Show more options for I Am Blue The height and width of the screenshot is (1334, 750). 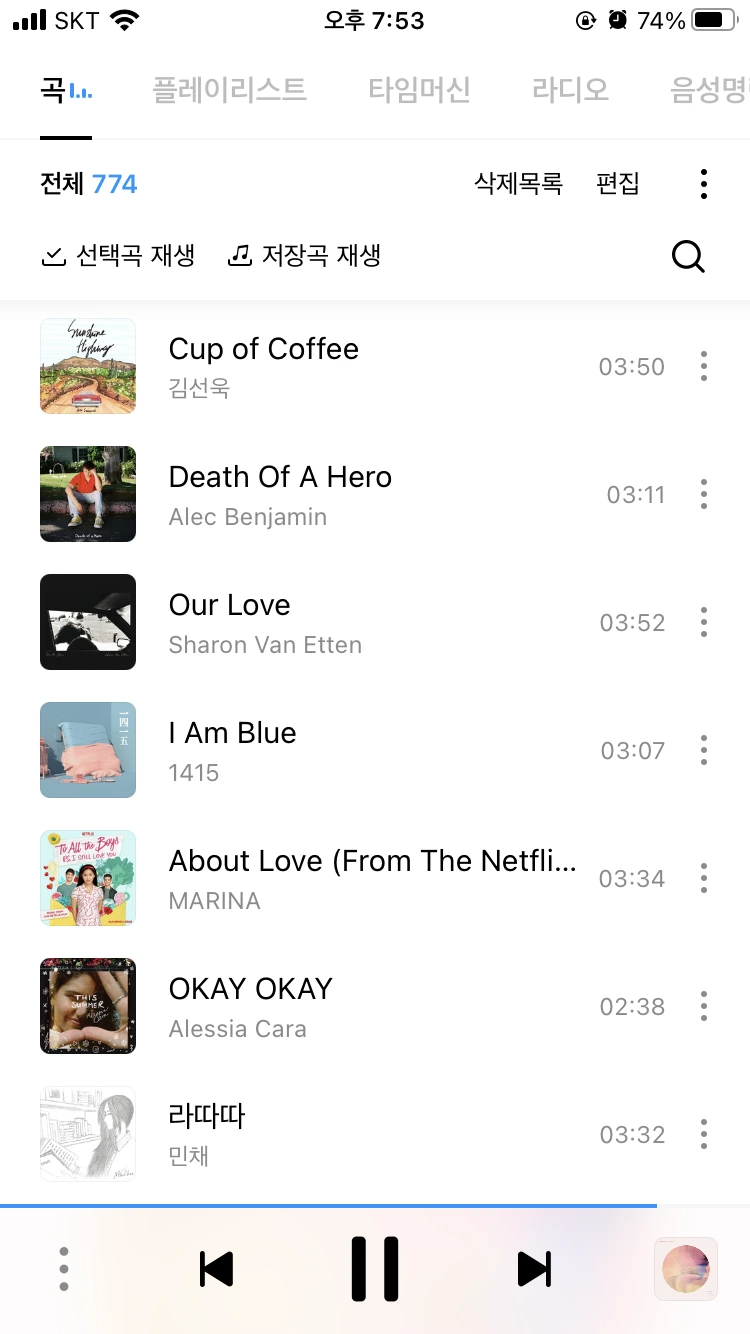(x=704, y=750)
